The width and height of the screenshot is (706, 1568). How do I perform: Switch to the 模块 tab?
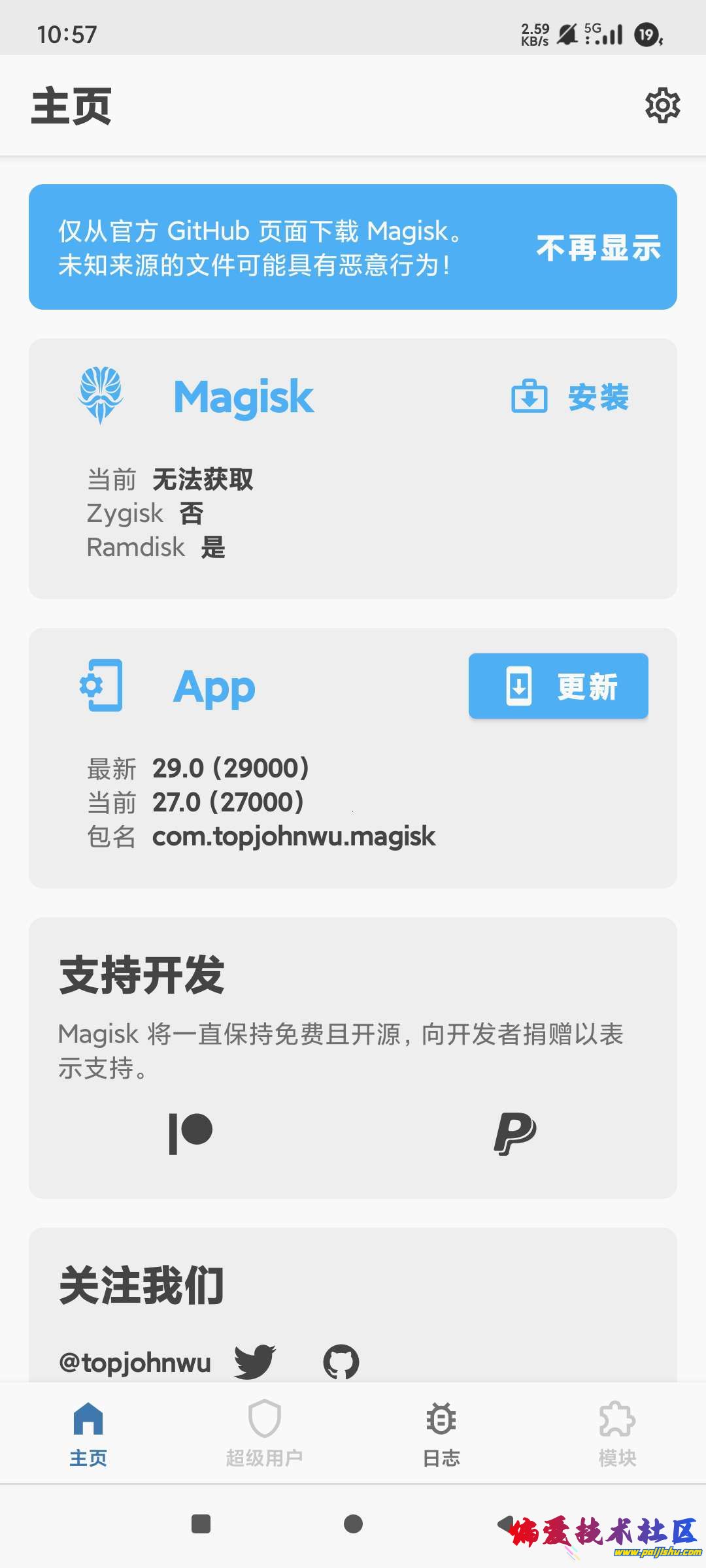[x=617, y=1432]
